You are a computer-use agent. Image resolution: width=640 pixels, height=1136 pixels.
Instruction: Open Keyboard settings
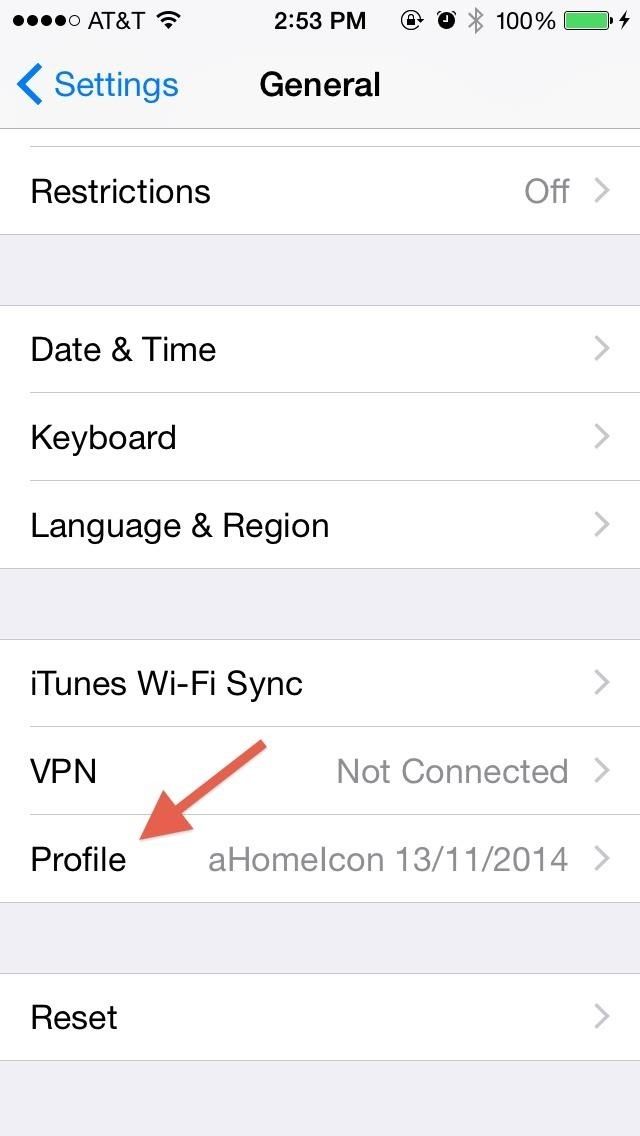point(320,437)
